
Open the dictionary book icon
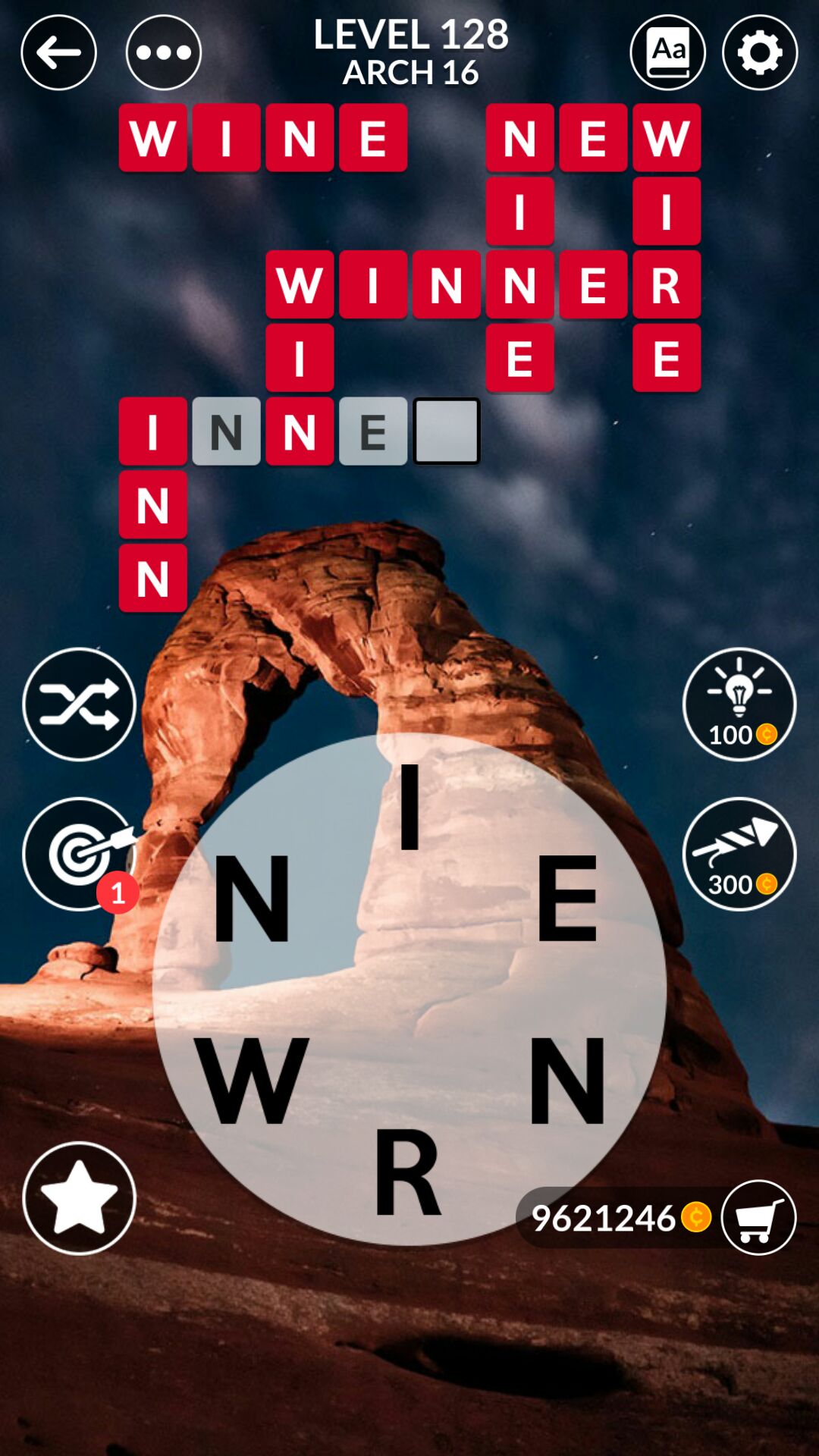[667, 52]
